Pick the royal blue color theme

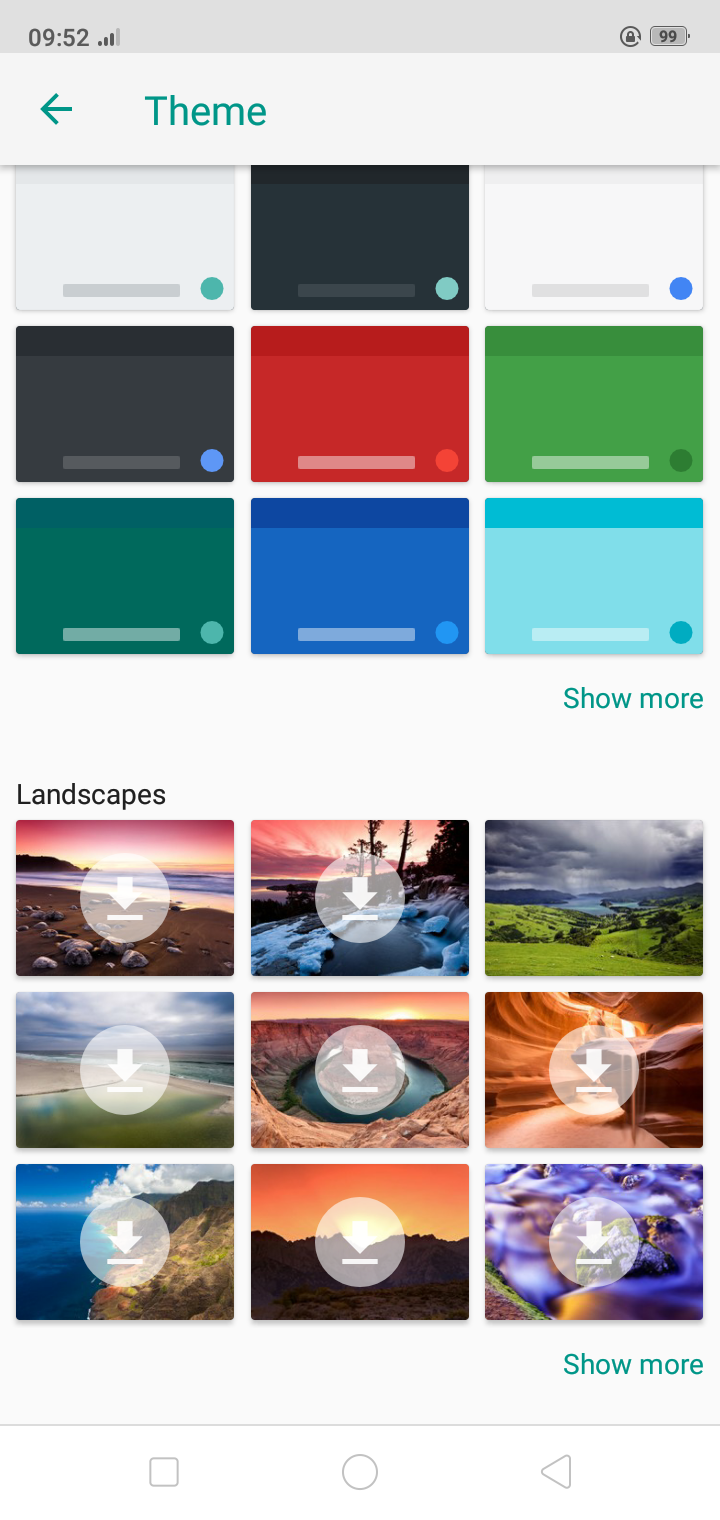[359, 575]
